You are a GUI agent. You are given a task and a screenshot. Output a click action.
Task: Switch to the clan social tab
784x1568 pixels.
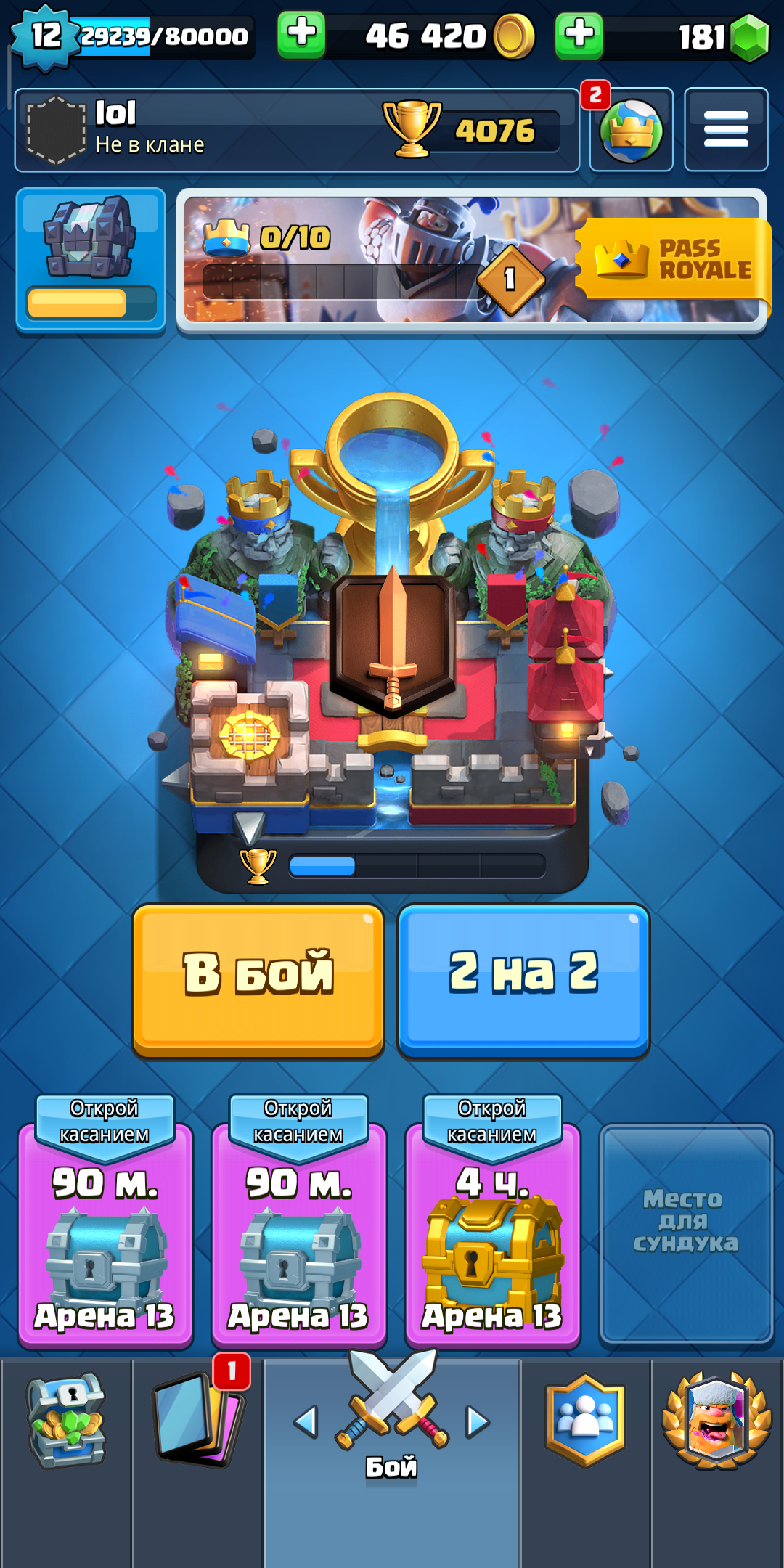pos(585,1421)
